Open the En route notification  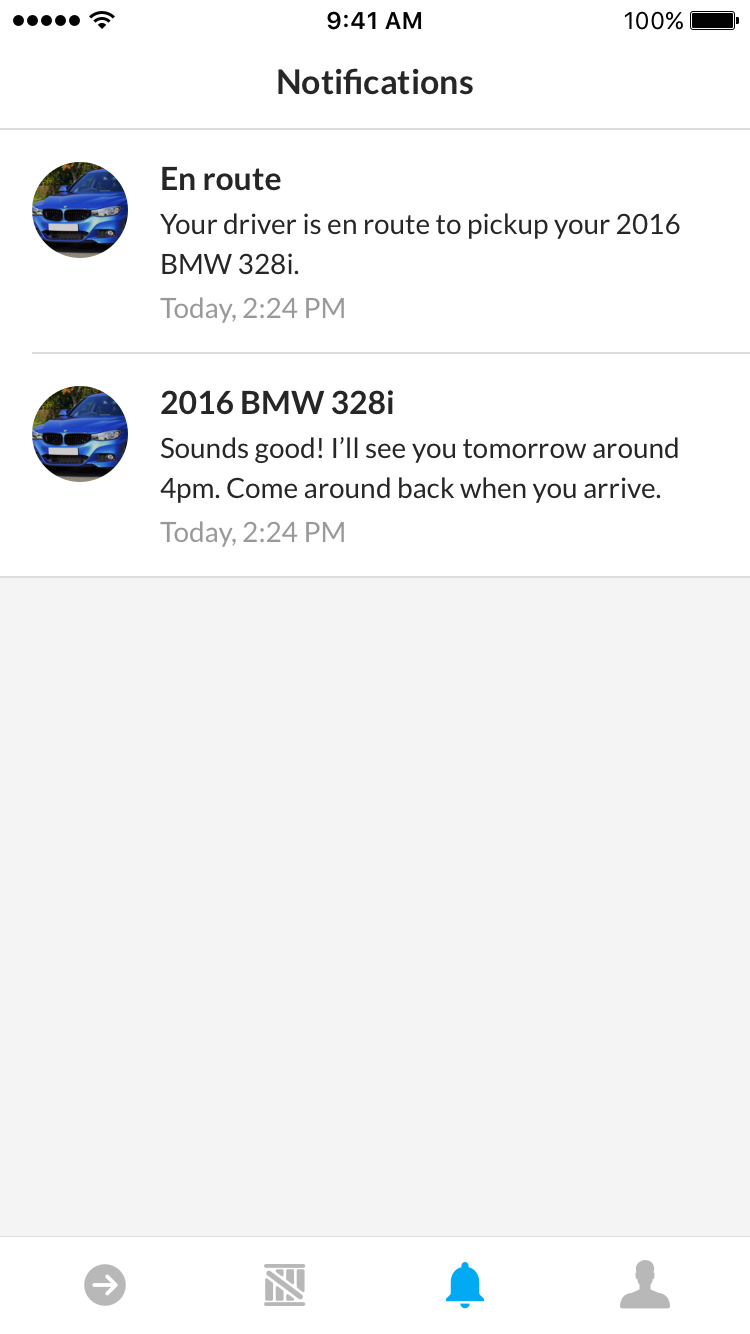pos(375,241)
